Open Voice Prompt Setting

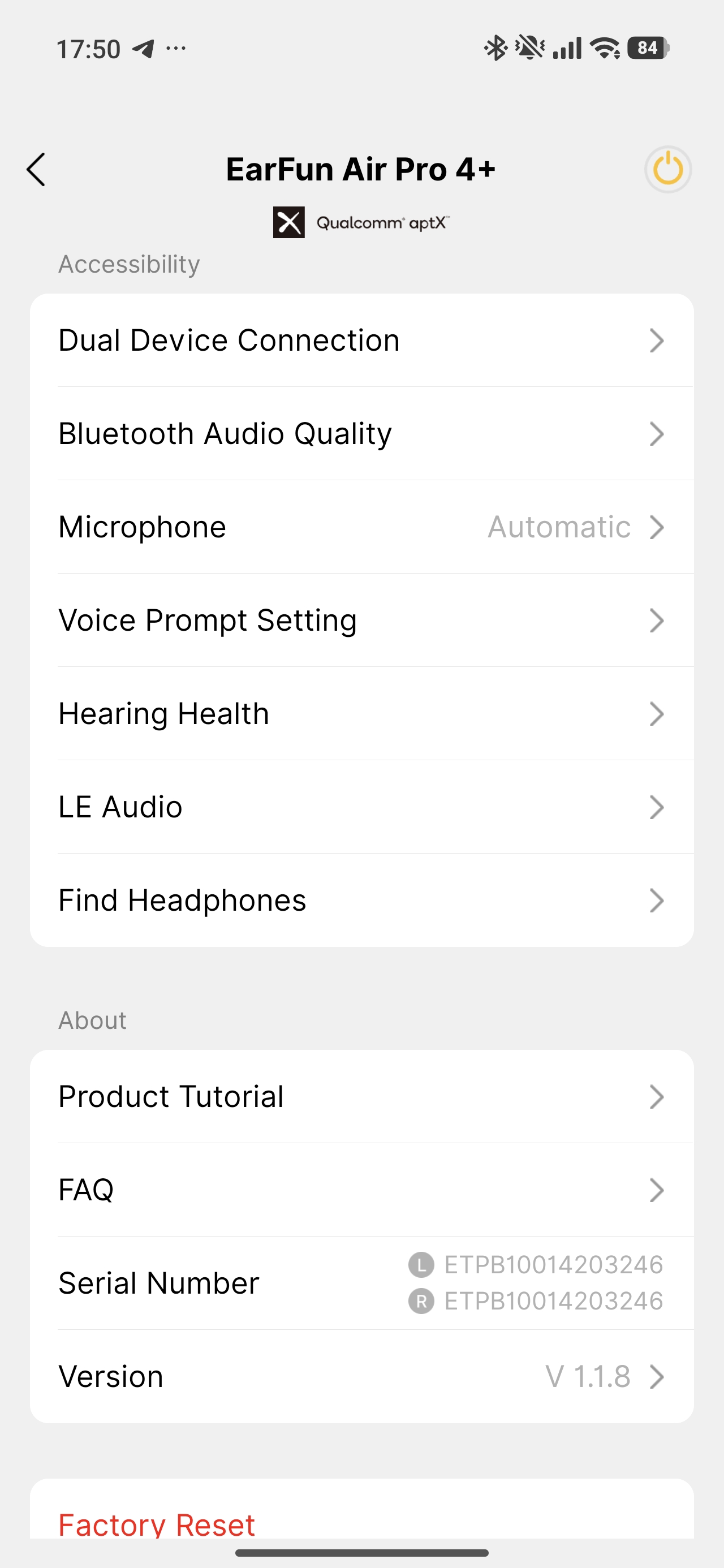(361, 621)
